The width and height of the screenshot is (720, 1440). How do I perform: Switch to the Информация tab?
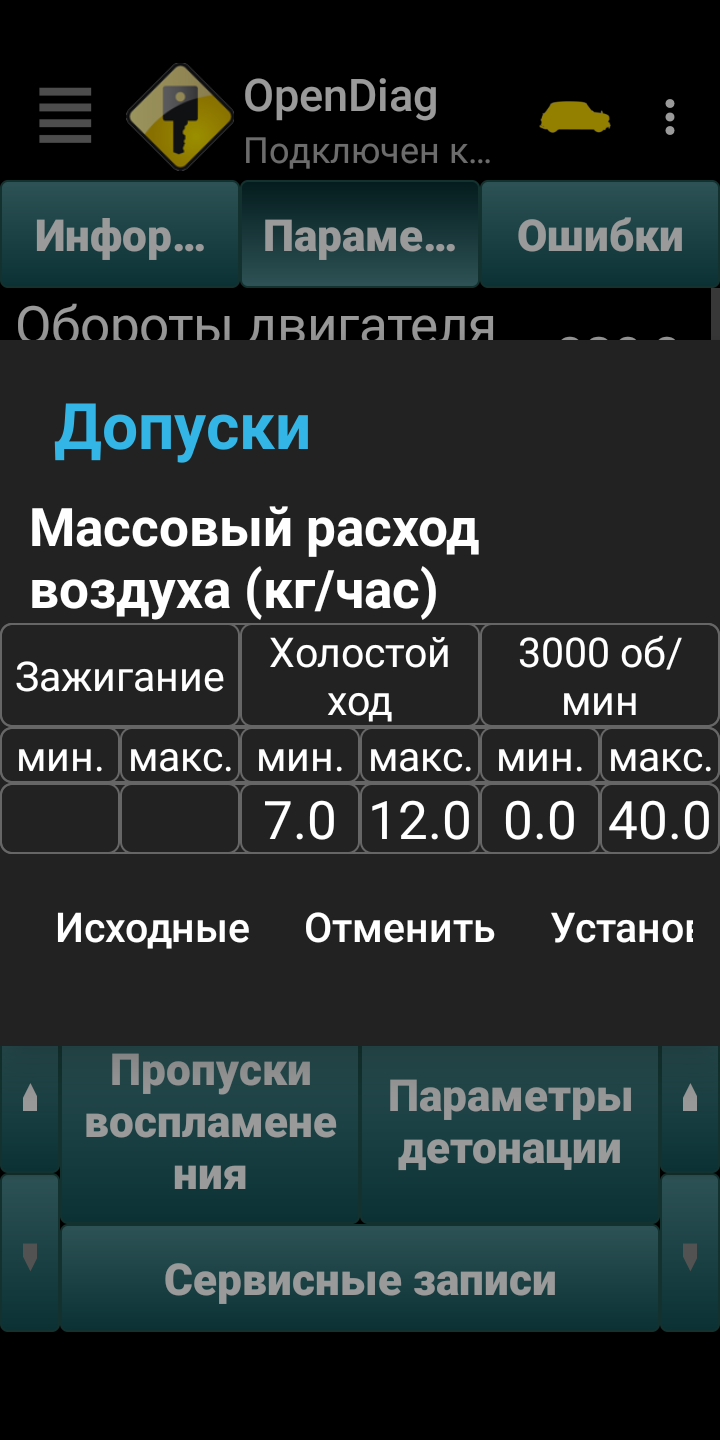(120, 236)
